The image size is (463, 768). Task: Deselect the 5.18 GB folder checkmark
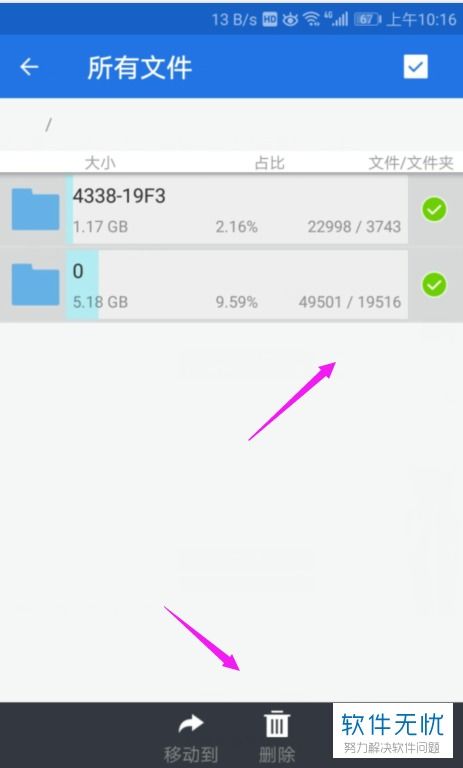(x=434, y=285)
